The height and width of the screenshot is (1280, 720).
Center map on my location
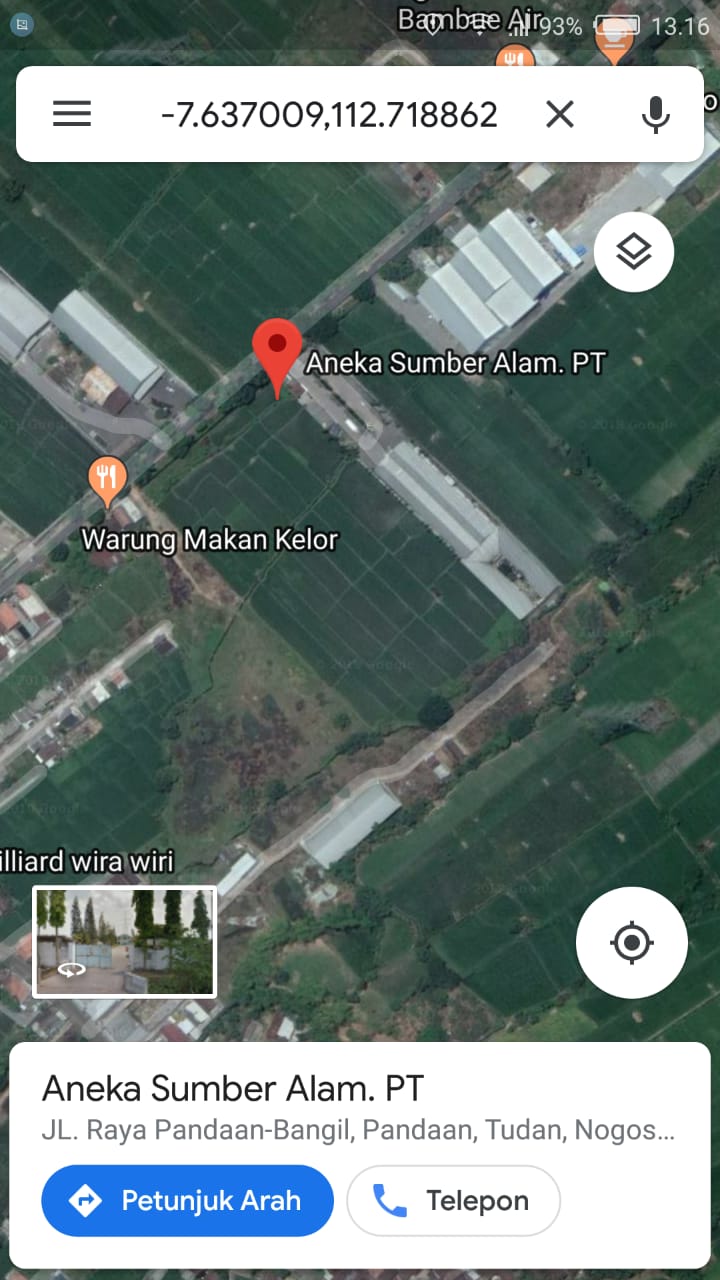pos(631,942)
